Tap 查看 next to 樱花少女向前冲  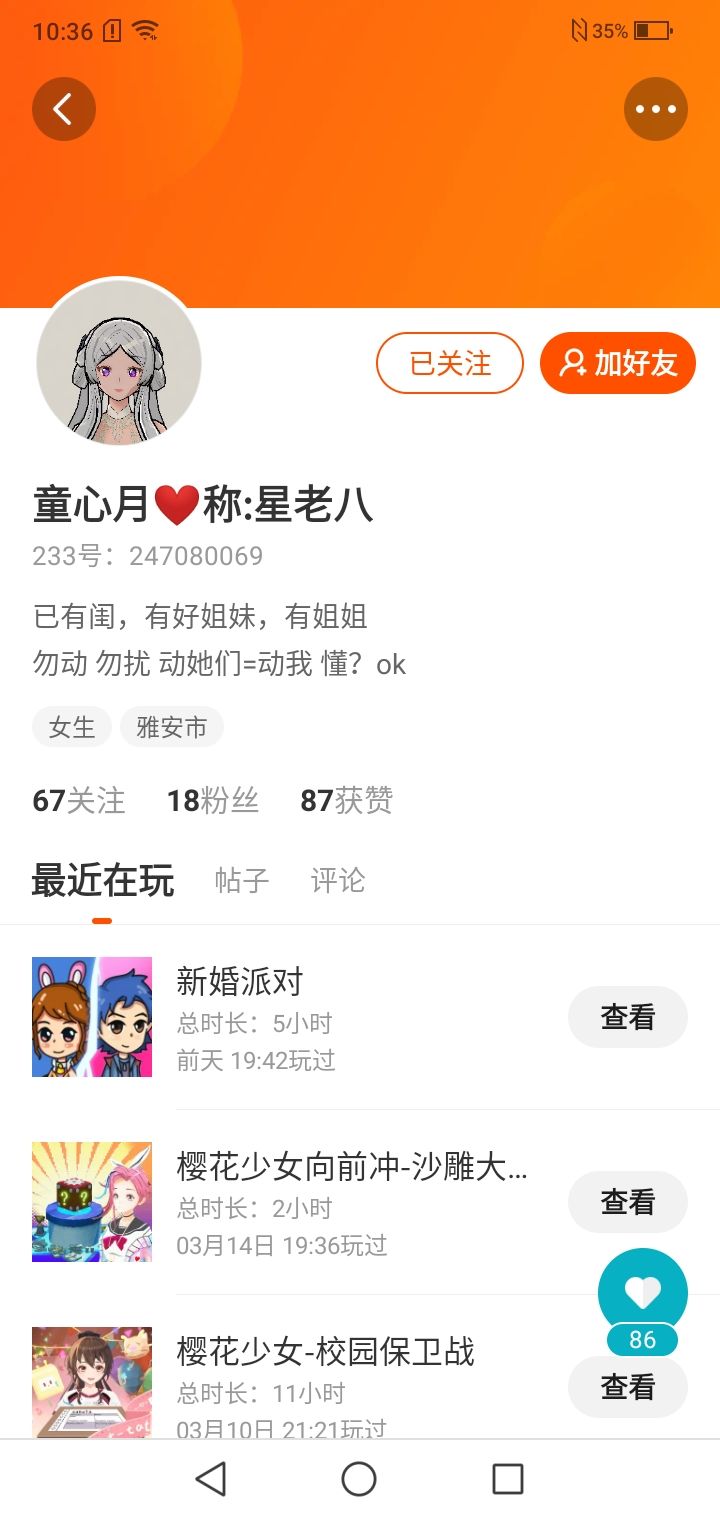click(x=628, y=1202)
